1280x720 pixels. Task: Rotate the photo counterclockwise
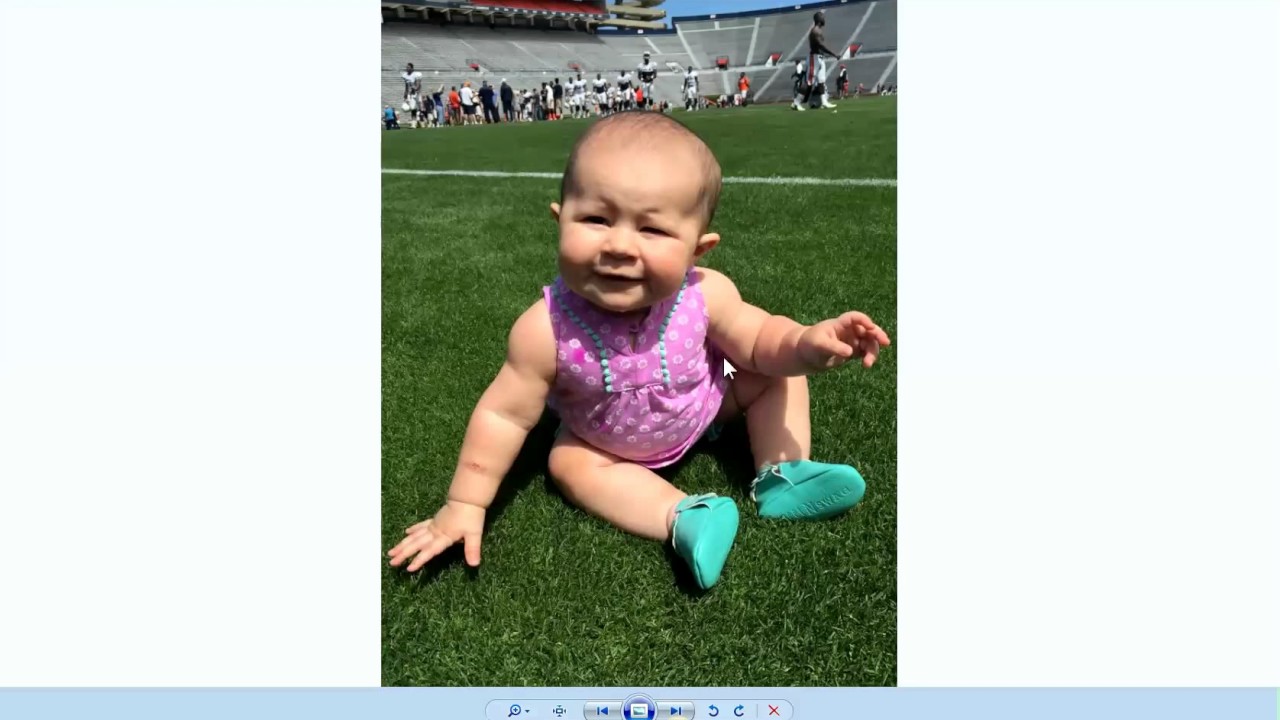click(713, 710)
